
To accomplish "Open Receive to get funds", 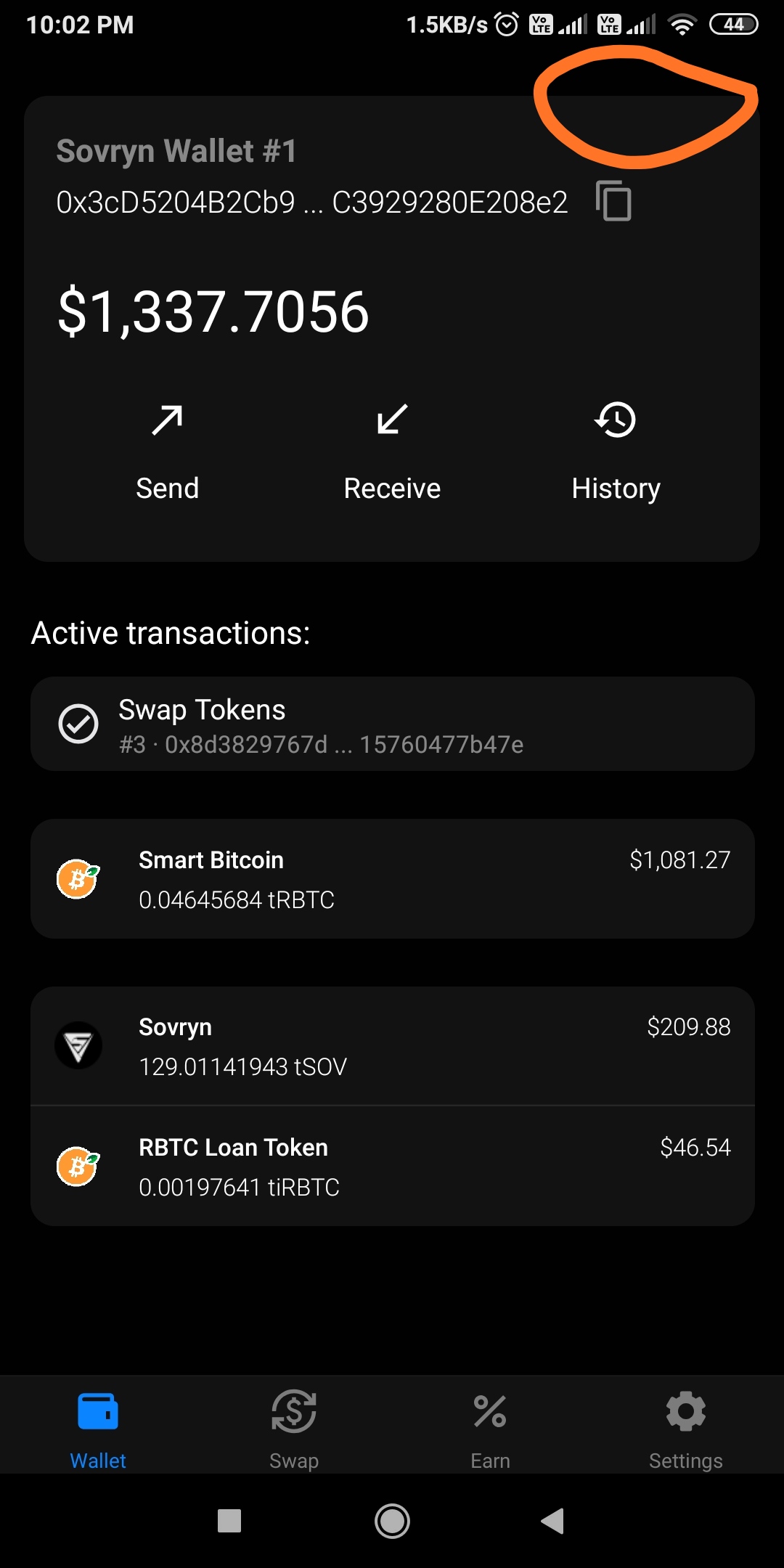I will click(392, 452).
